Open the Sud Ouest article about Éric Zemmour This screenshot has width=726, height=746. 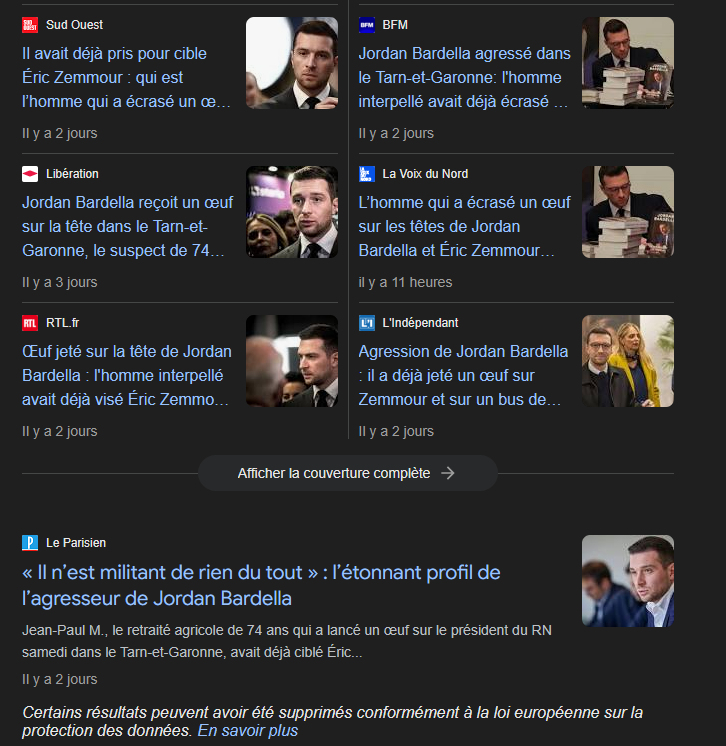tap(127, 77)
